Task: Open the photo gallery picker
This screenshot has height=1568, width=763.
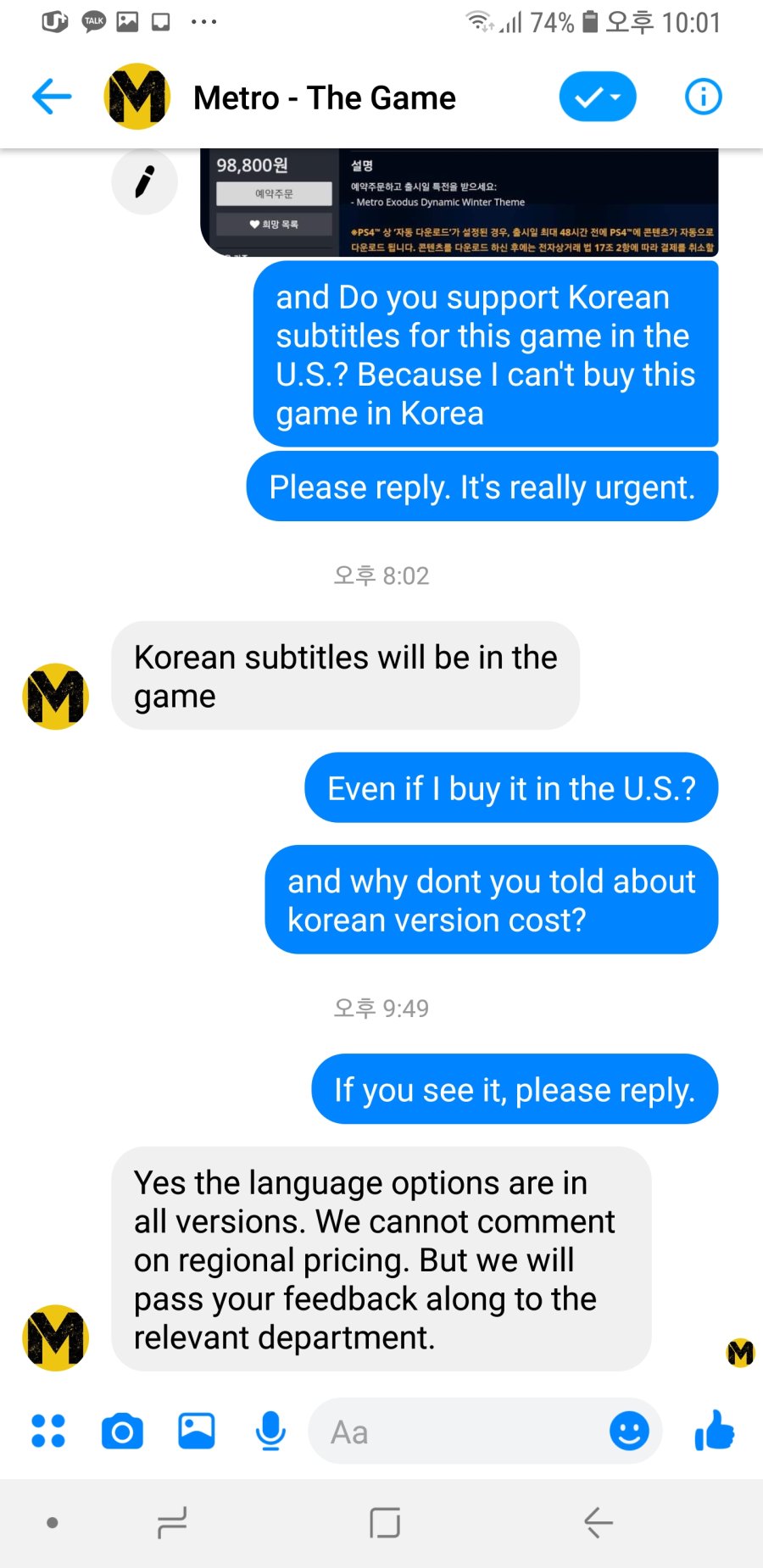Action: pyautogui.click(x=196, y=1430)
